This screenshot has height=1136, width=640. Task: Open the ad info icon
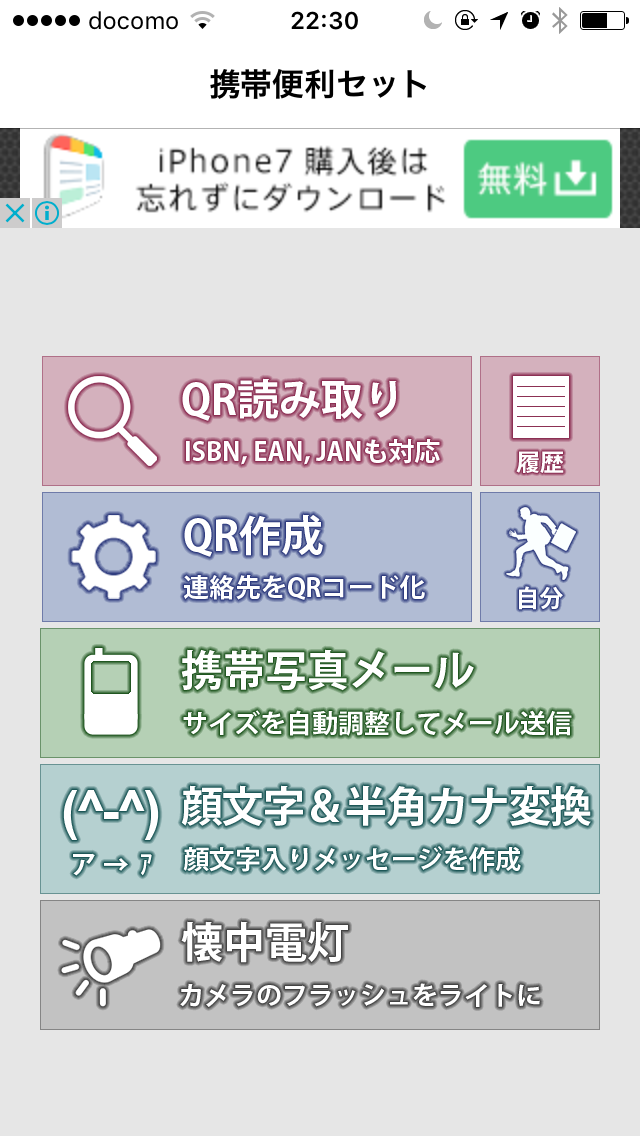pyautogui.click(x=47, y=213)
